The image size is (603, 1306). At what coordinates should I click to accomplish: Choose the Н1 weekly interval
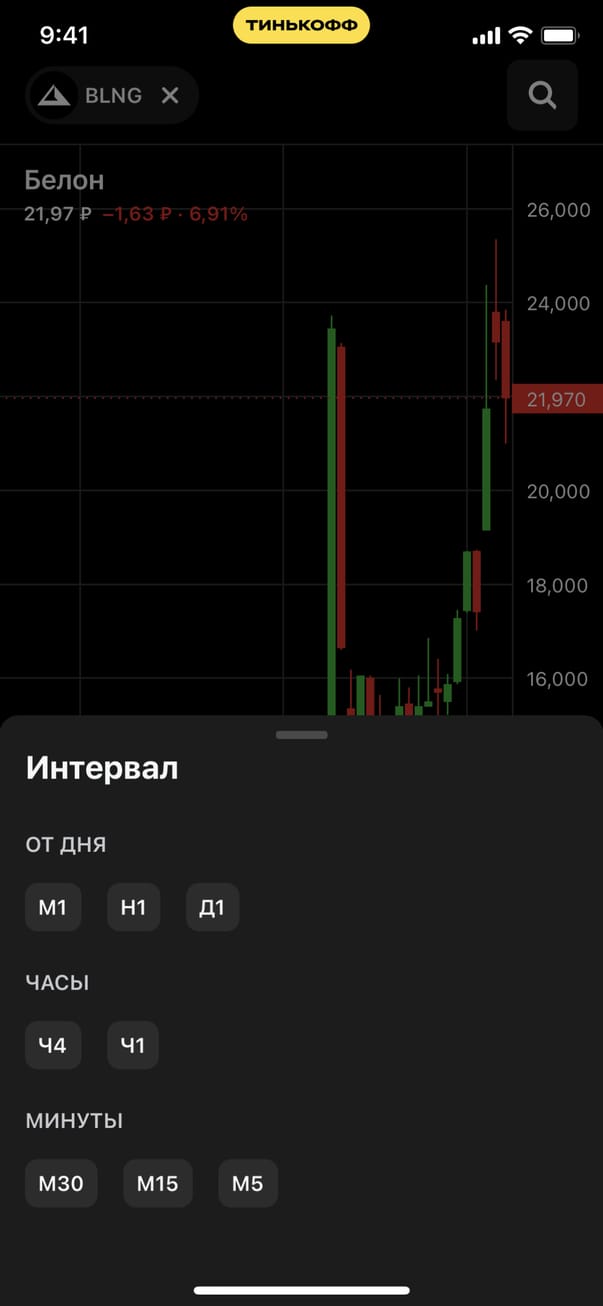tap(133, 907)
